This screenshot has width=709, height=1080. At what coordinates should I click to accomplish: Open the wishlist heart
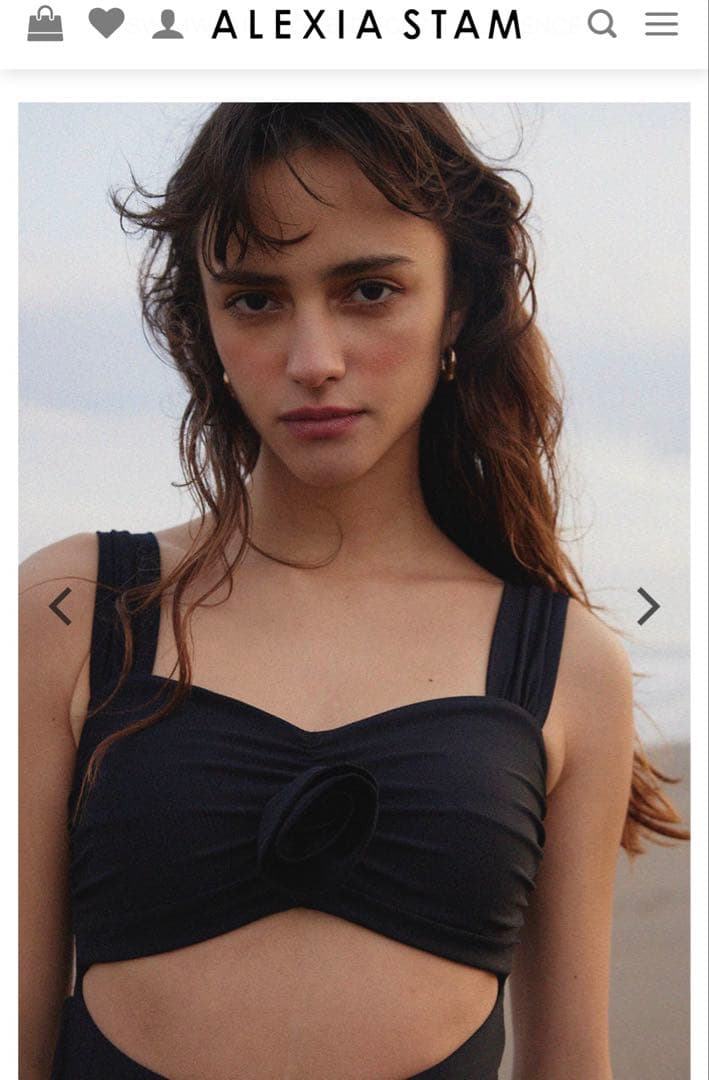coord(106,23)
